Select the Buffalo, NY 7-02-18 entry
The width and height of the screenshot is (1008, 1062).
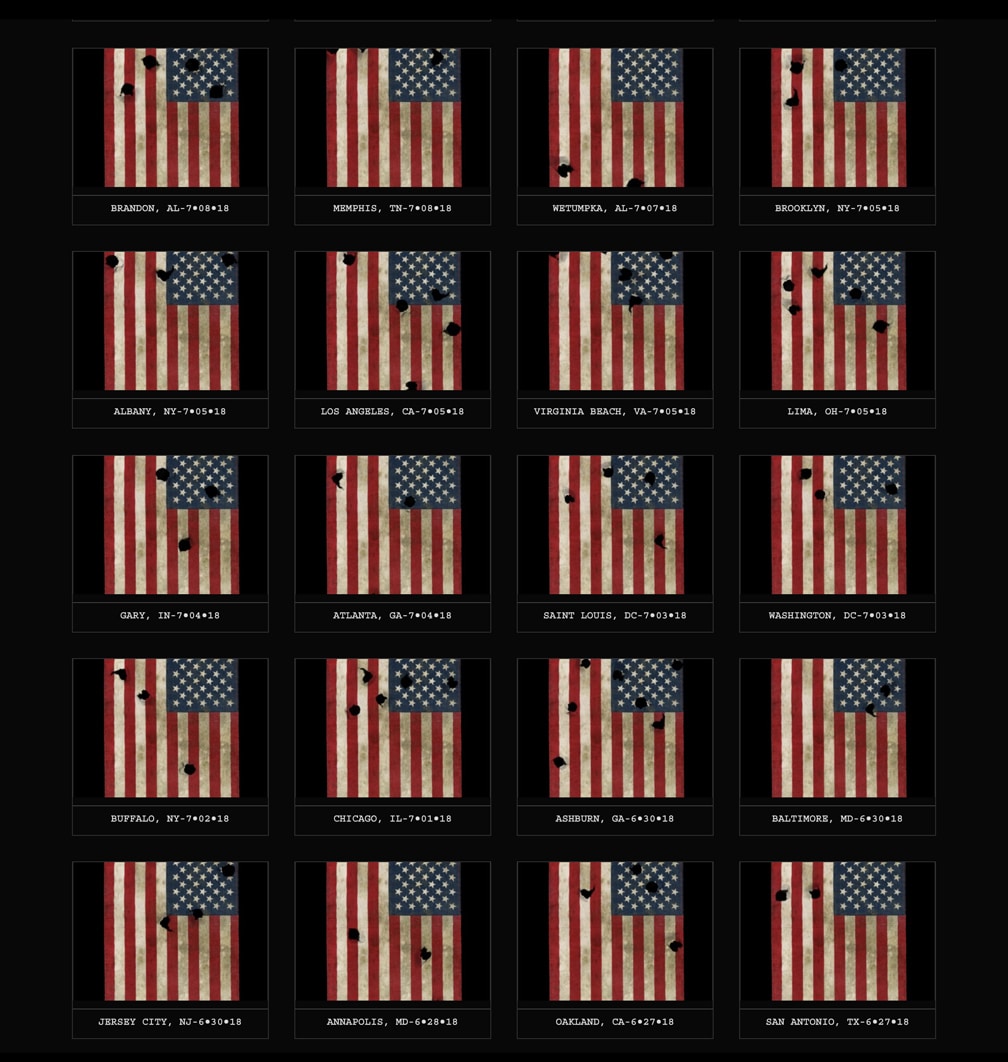pyautogui.click(x=171, y=728)
